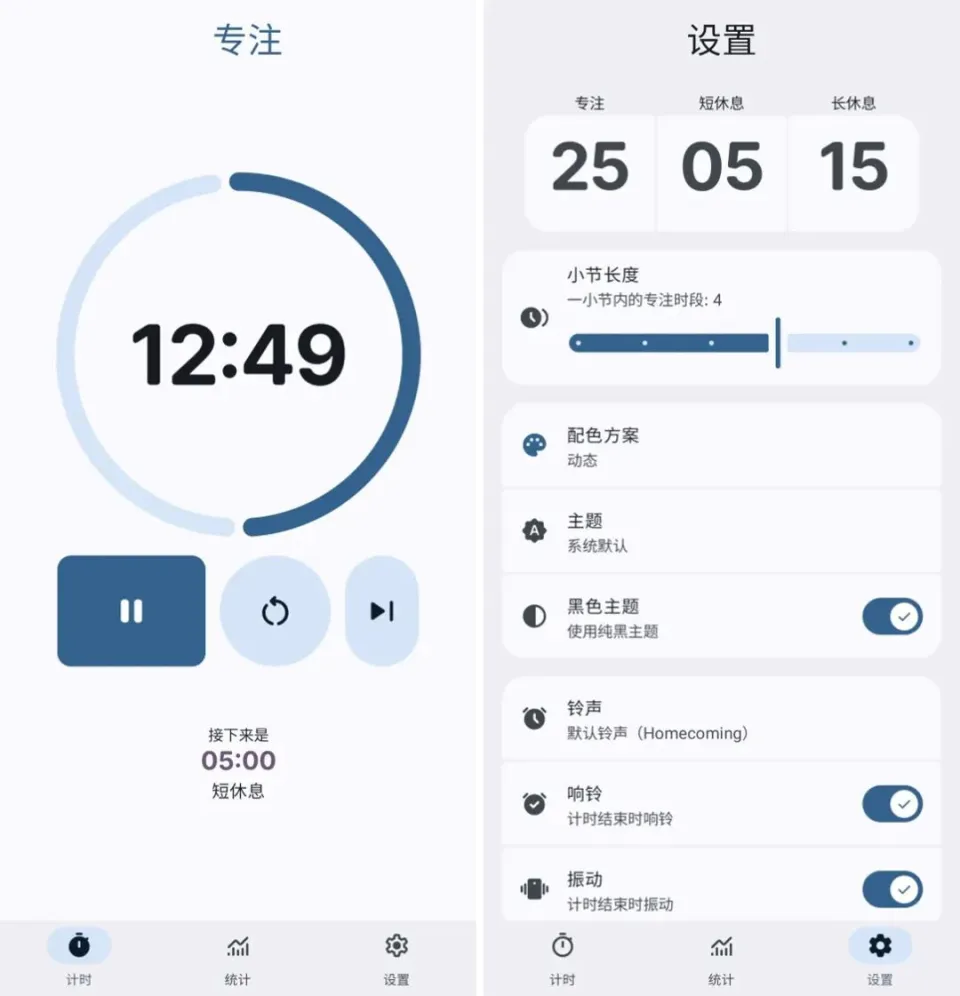960x996 pixels.
Task: Open the 主题 setting
Action: (x=720, y=531)
